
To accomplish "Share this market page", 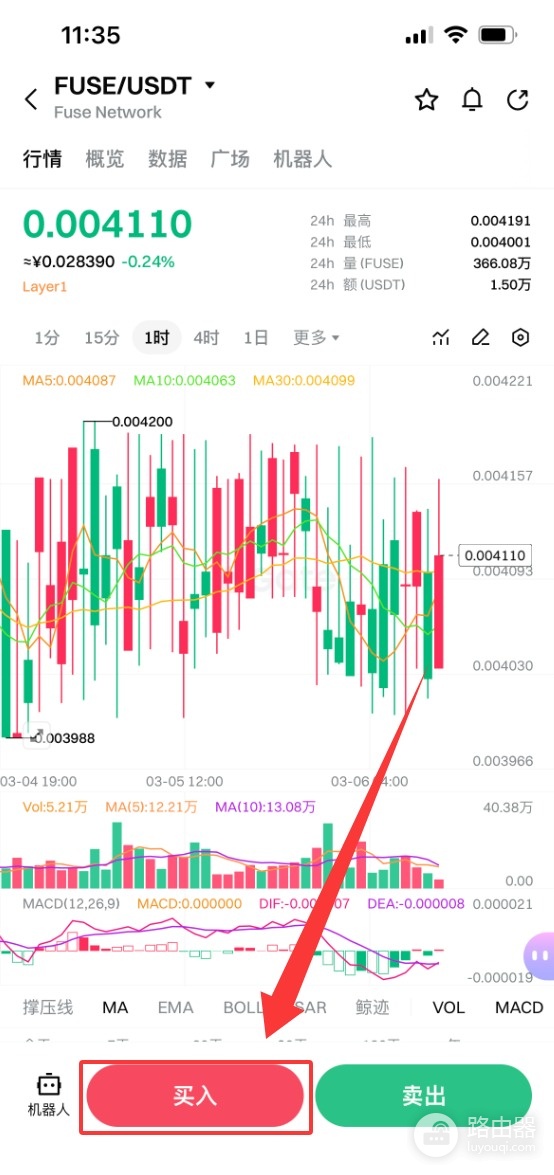I will 518,100.
